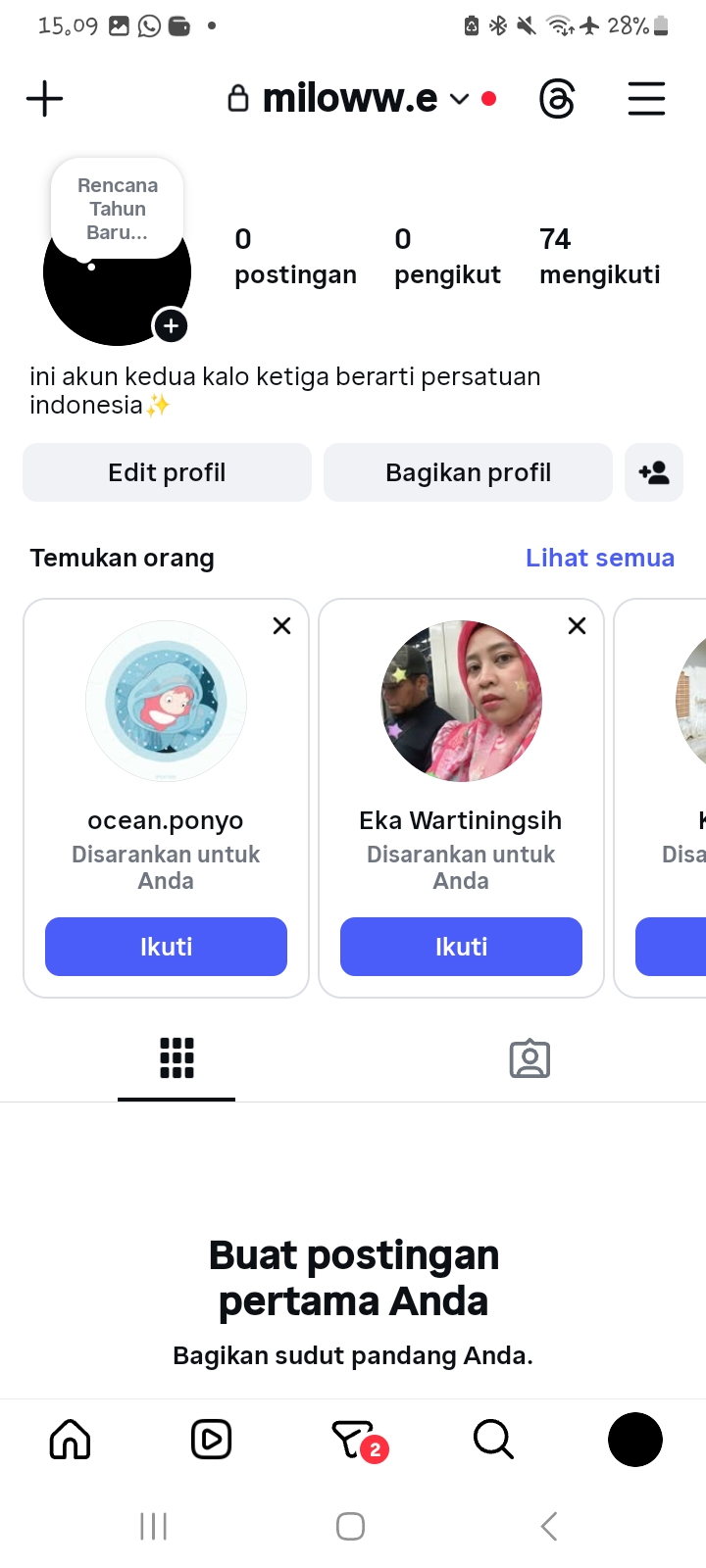Viewport: 706px width, 1568px height.
Task: Dismiss the ocean.ponyo suggestion
Action: tap(281, 626)
